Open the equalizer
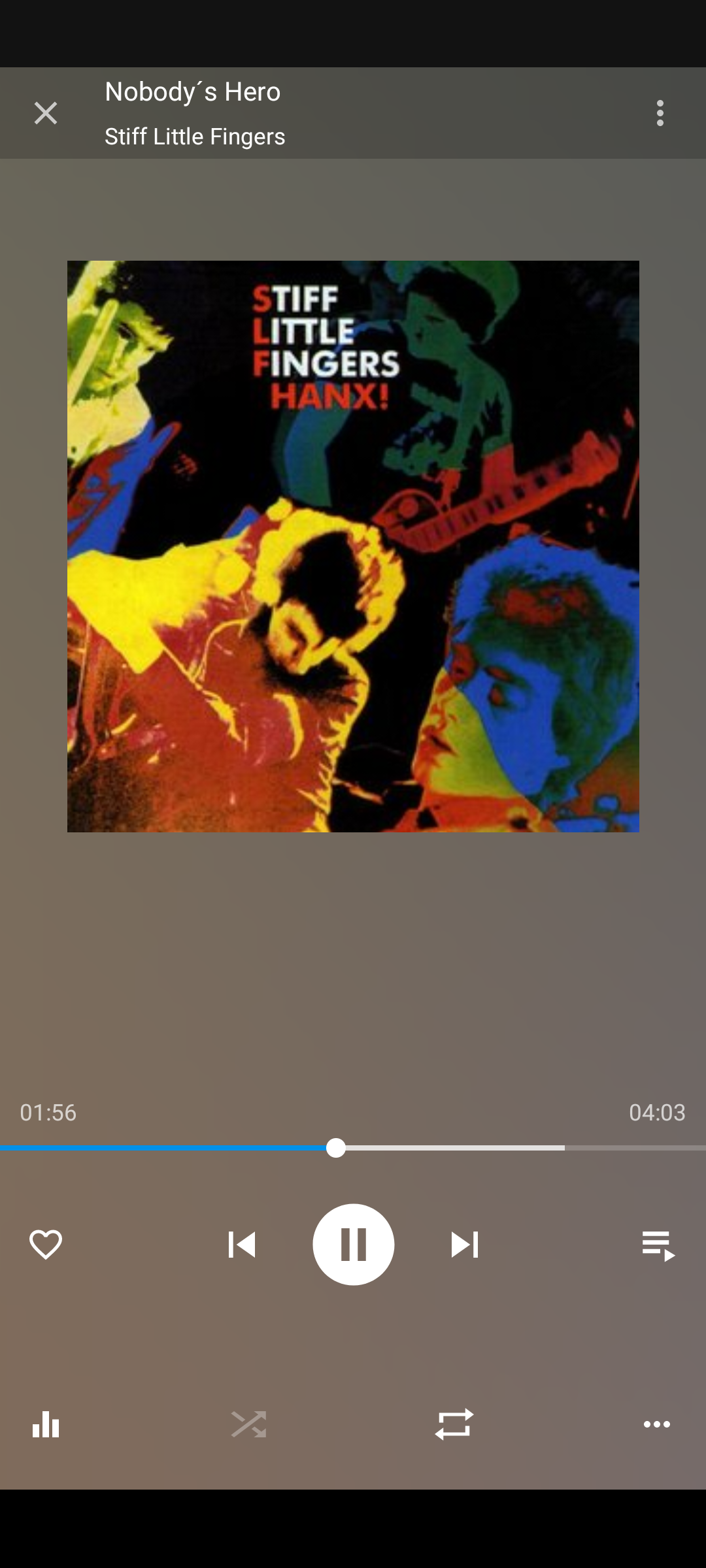This screenshot has height=1568, width=706. [46, 1424]
